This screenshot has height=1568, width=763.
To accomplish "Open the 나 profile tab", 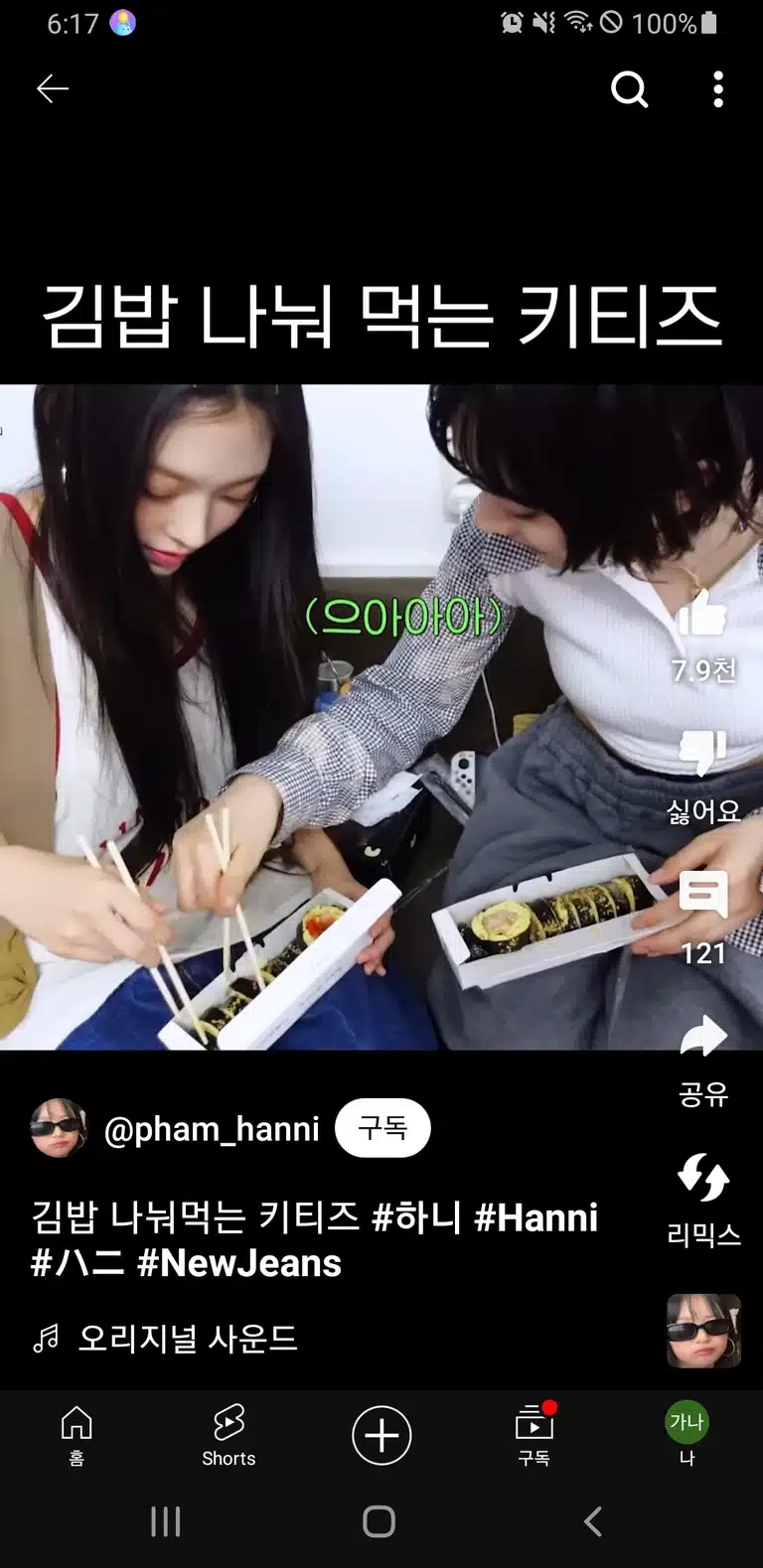I will [687, 1436].
